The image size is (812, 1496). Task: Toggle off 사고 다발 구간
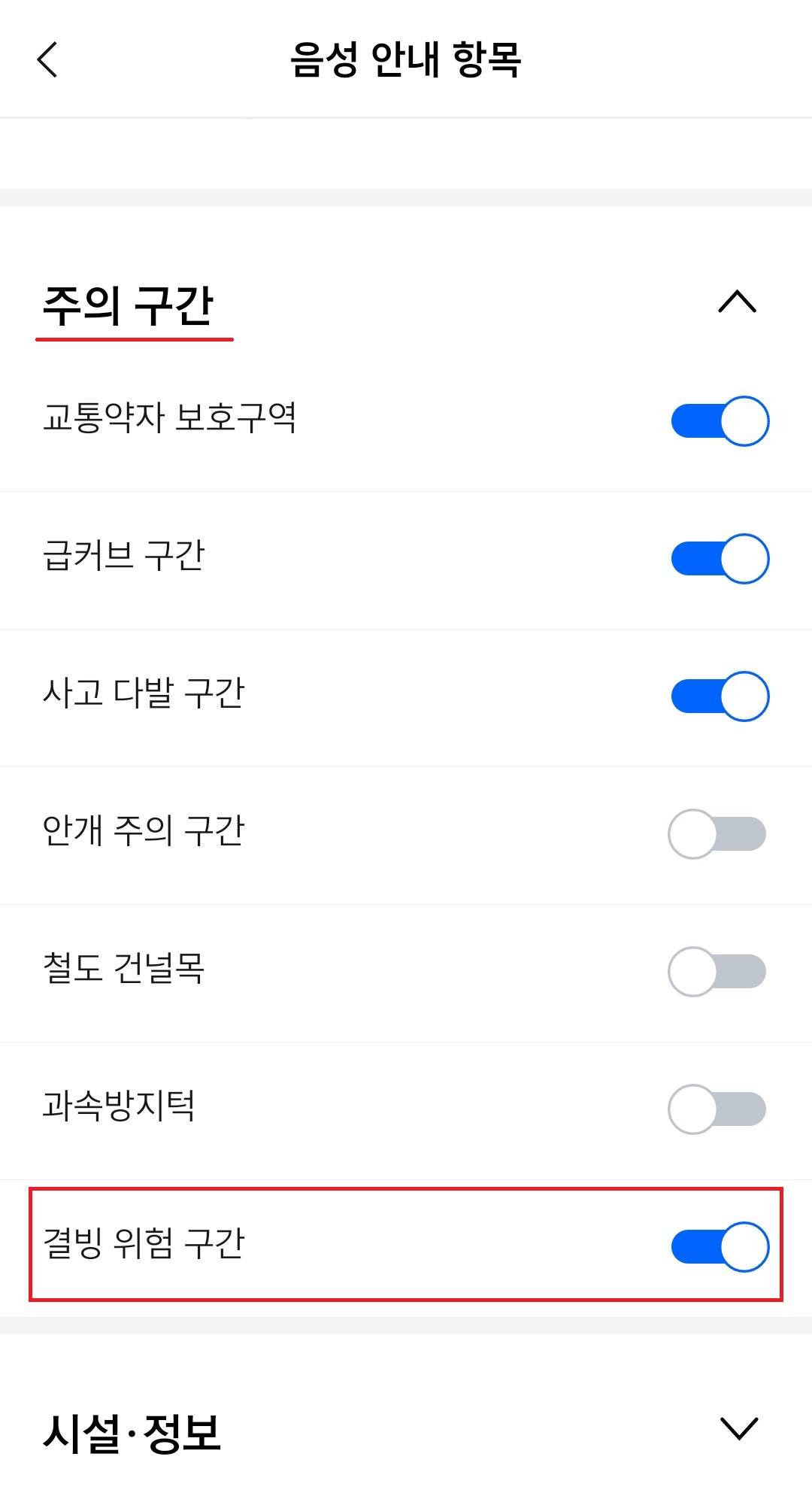click(720, 696)
